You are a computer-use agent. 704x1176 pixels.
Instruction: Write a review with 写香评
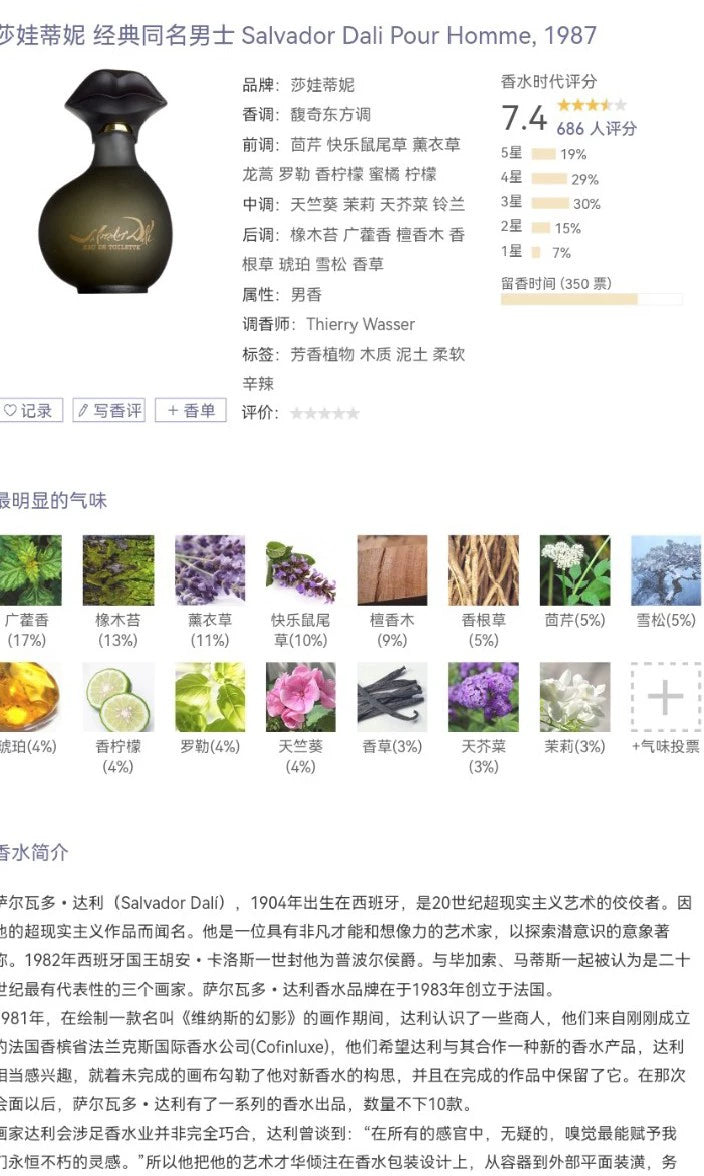[x=109, y=410]
